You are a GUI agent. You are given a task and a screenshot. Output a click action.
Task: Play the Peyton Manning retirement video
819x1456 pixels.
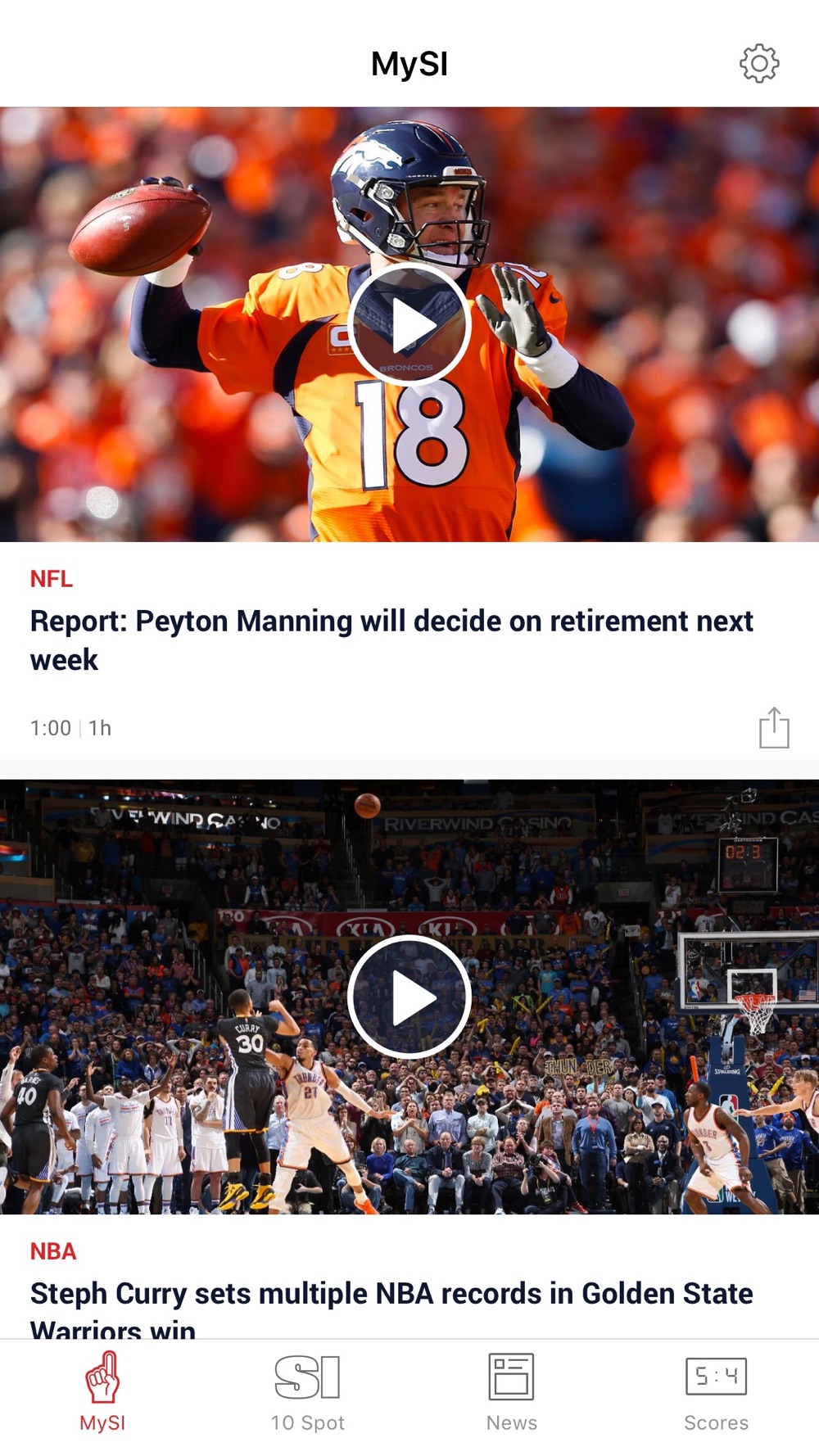click(x=409, y=325)
